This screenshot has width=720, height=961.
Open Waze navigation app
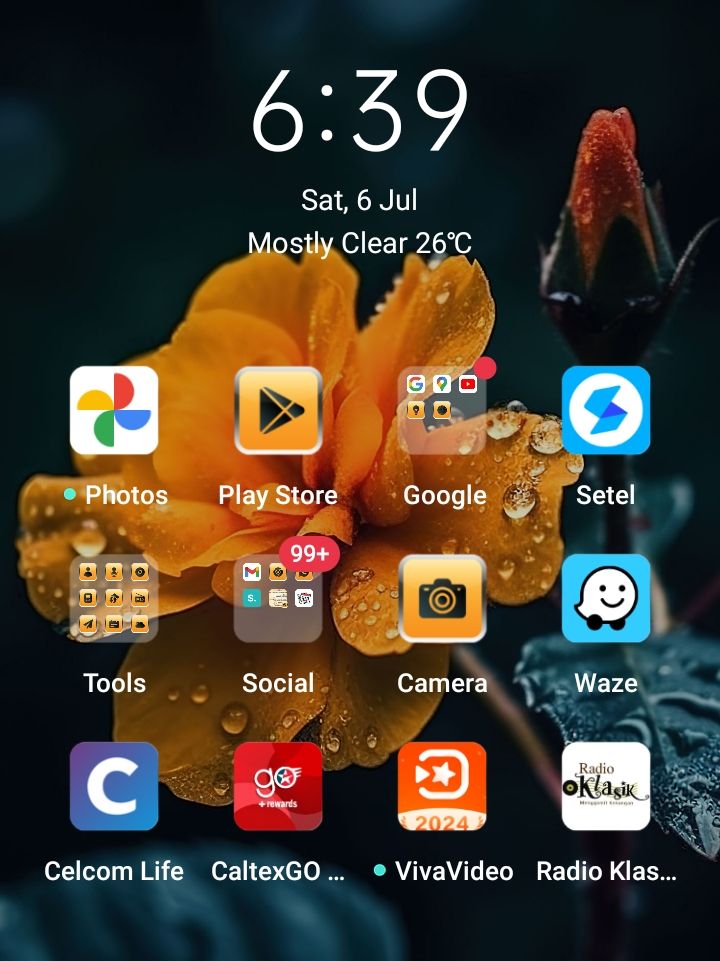(606, 598)
